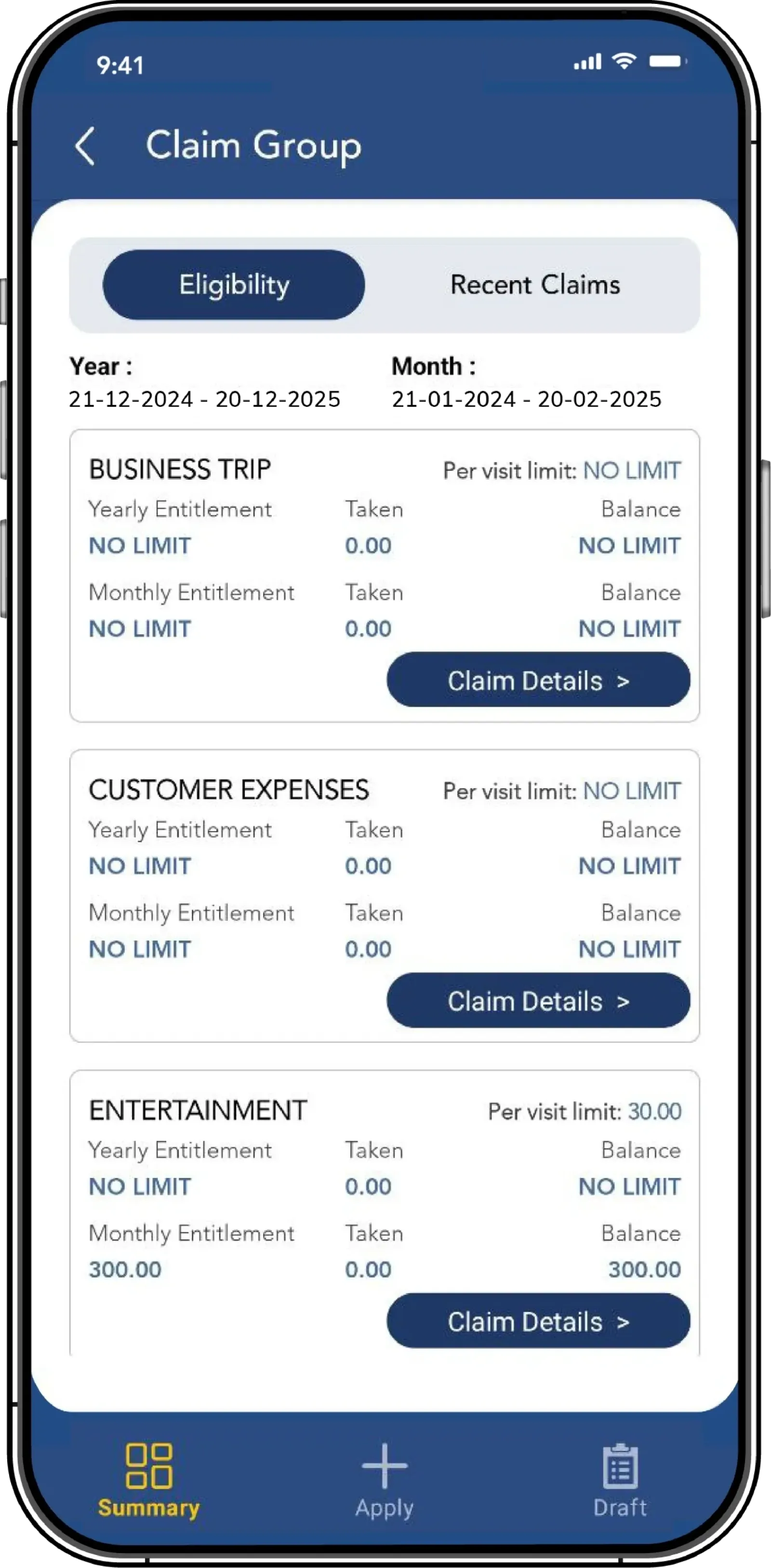Tap the Entertainment monthly balance amount
The height and width of the screenshot is (1568, 771).
[645, 1269]
